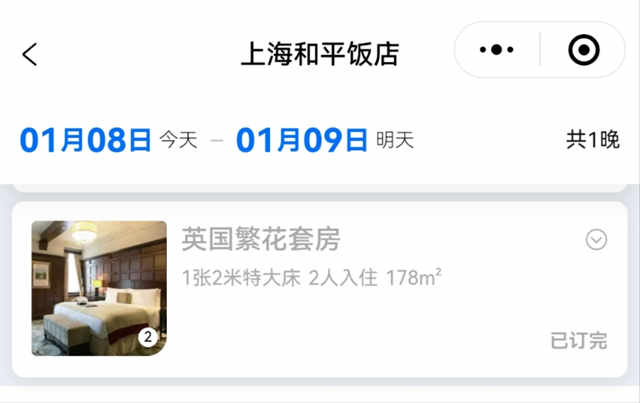This screenshot has height=403, width=640.
Task: Go back from 上海和平饭店 page
Action: click(x=30, y=54)
